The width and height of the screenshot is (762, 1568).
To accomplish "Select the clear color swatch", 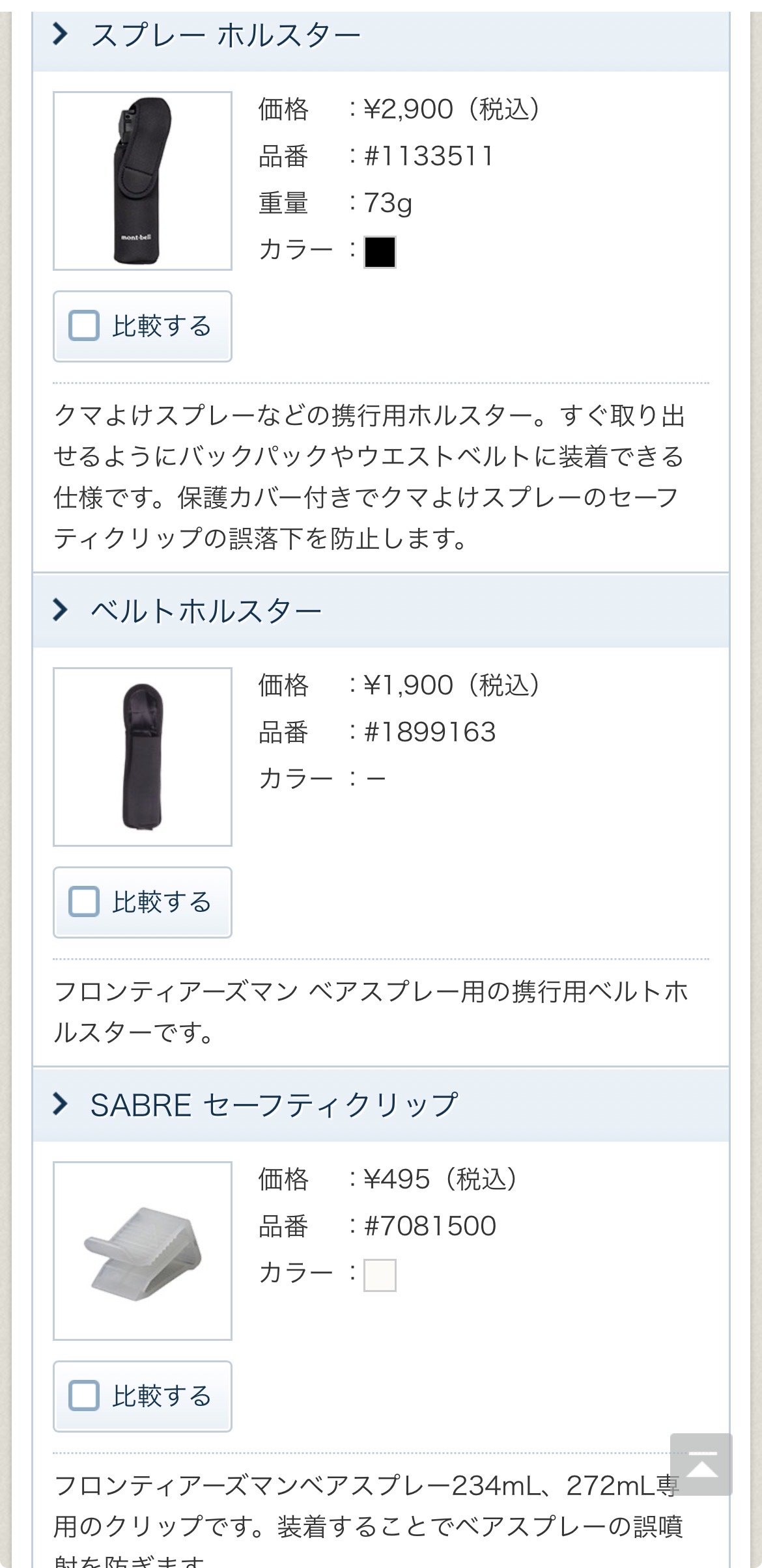I will [x=380, y=1275].
